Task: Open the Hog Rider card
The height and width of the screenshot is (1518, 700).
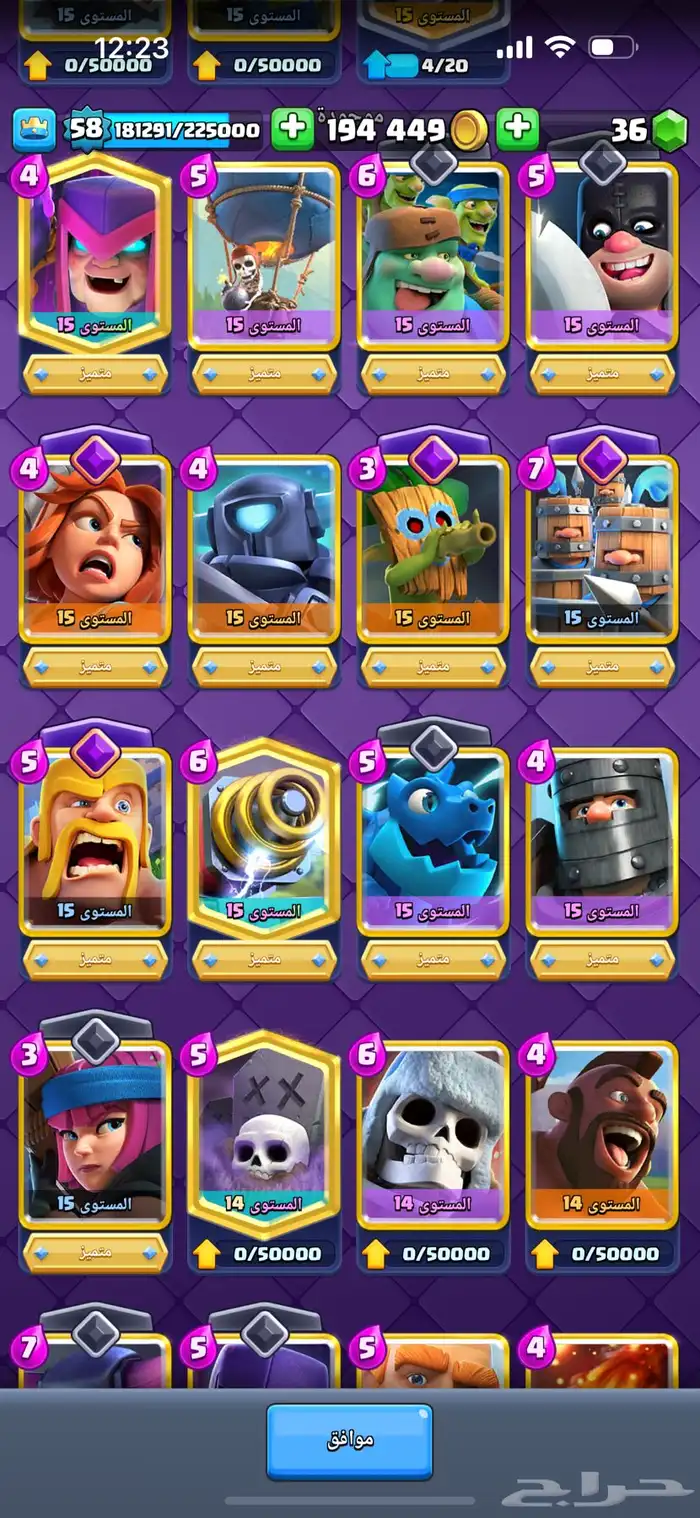Action: (x=602, y=1135)
